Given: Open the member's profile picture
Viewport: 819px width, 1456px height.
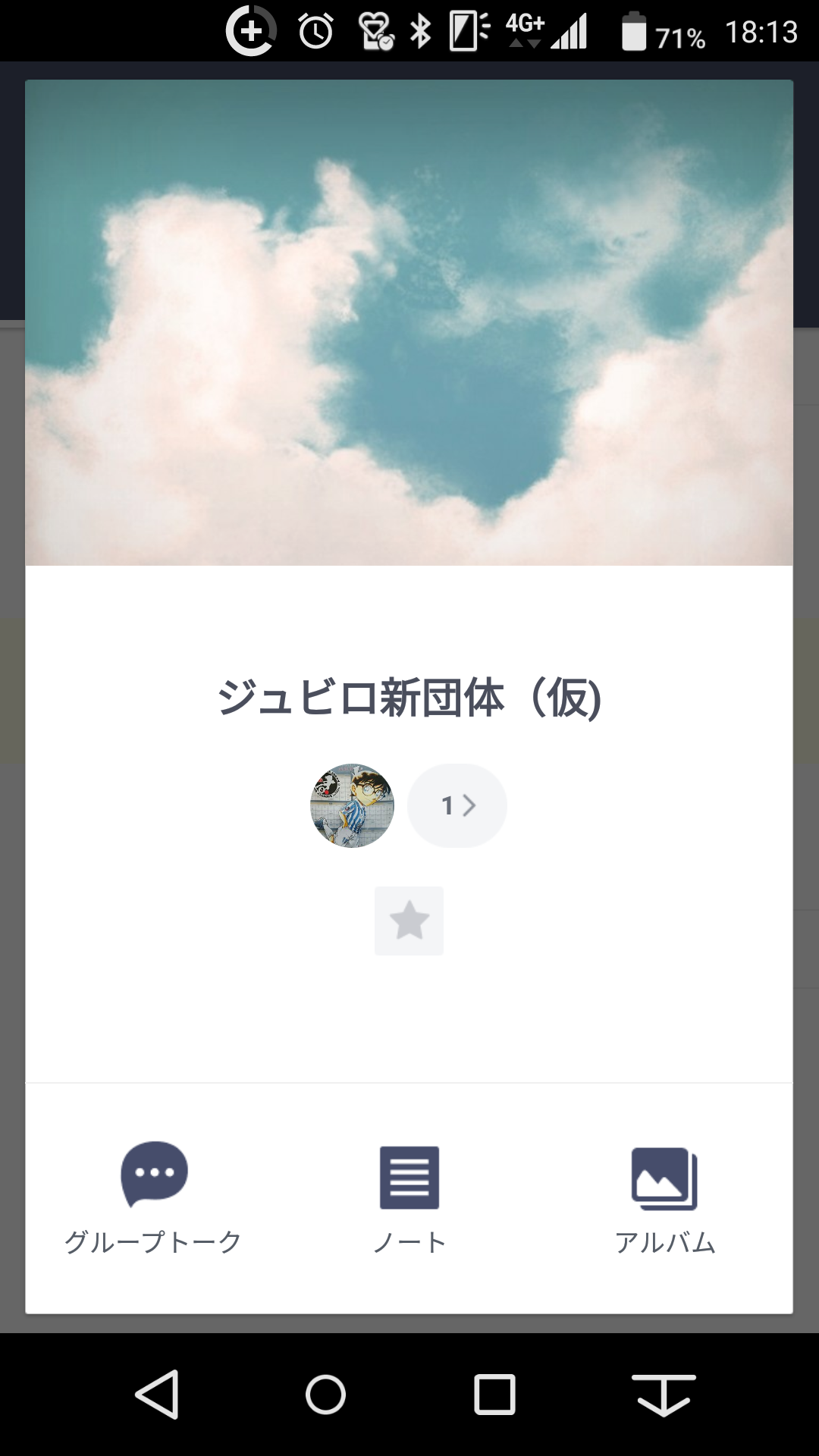Looking at the screenshot, I should (x=352, y=805).
